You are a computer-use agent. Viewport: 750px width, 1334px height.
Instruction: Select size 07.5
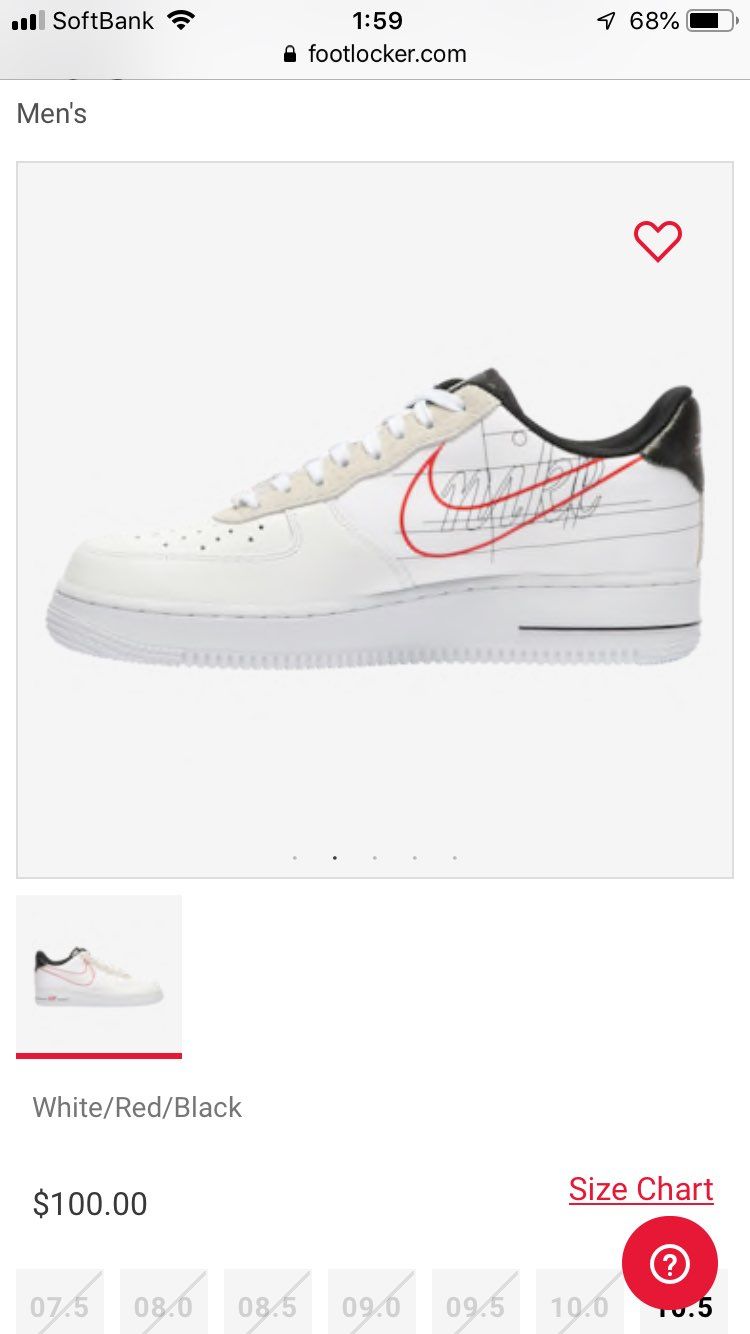60,1302
